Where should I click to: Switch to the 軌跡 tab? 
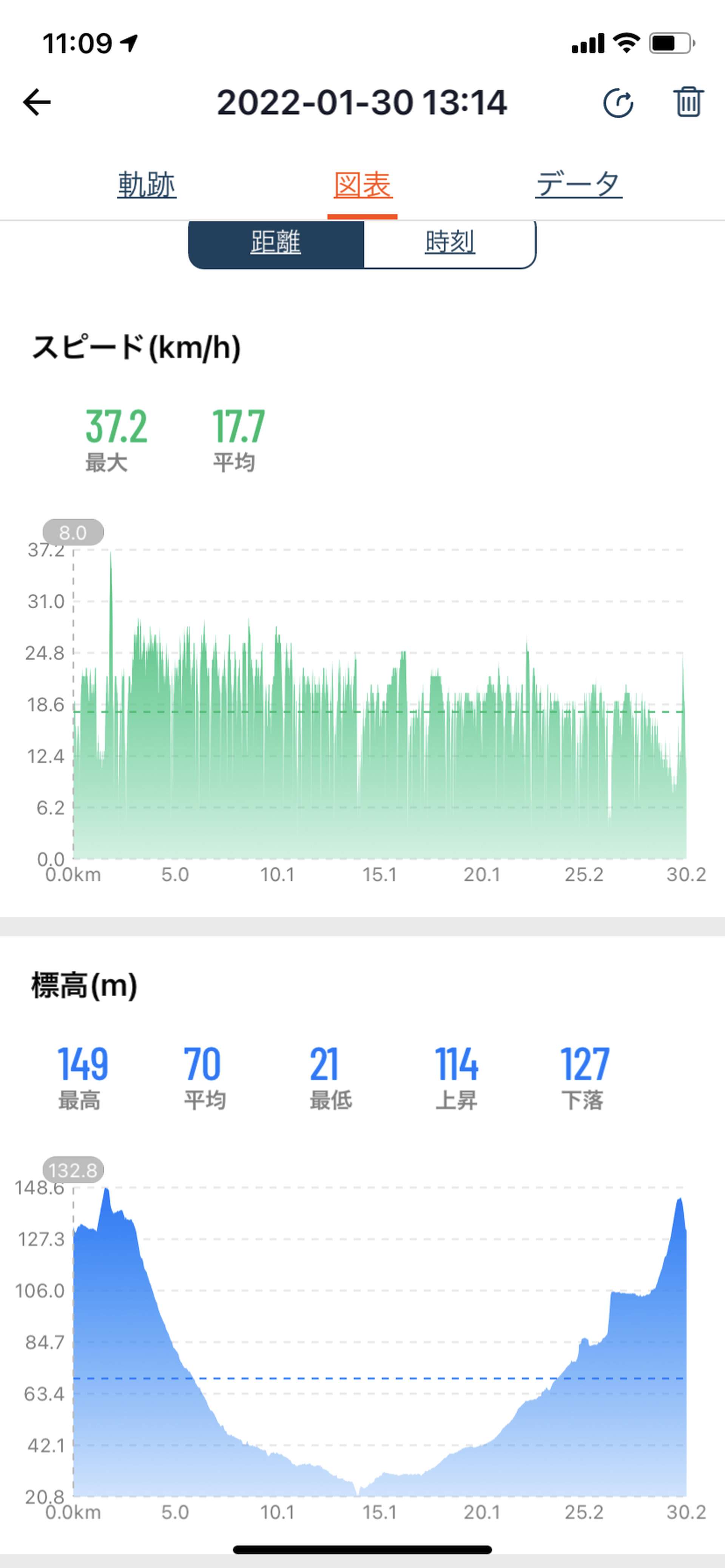pyautogui.click(x=147, y=185)
